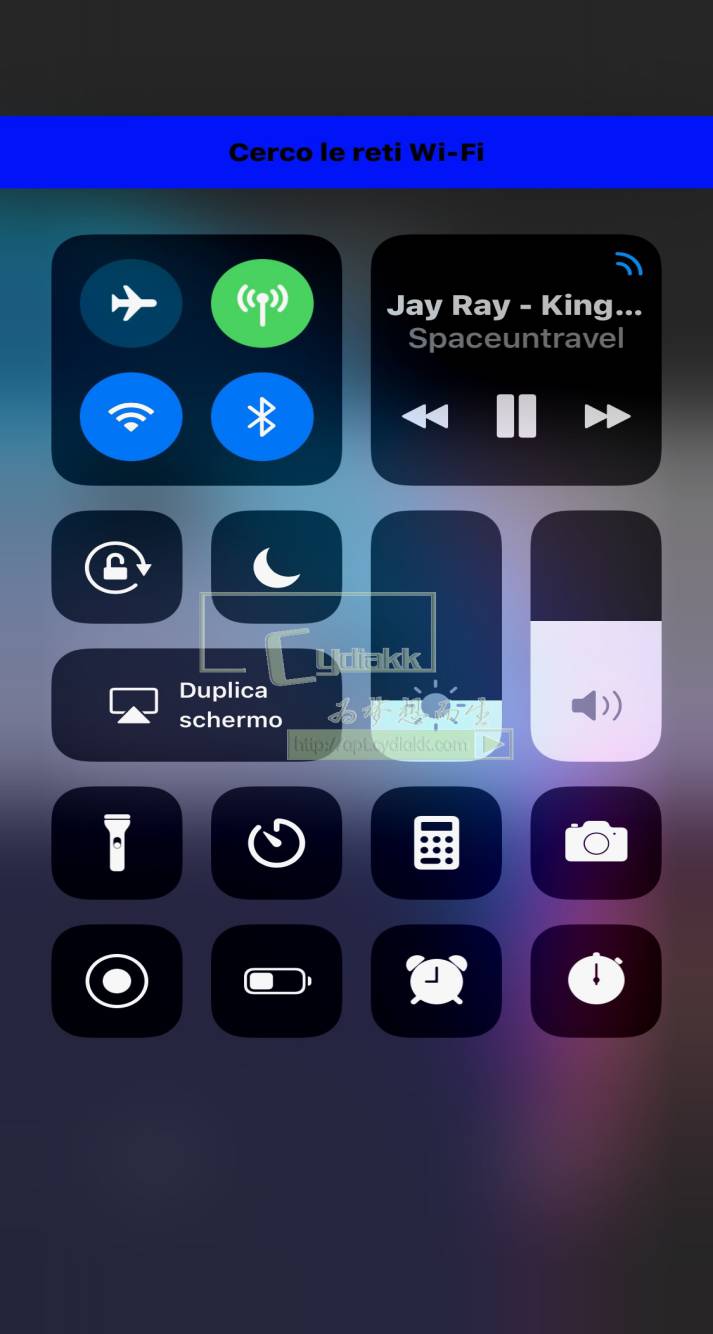Open the stopwatch
The height and width of the screenshot is (1334, 713).
[596, 981]
